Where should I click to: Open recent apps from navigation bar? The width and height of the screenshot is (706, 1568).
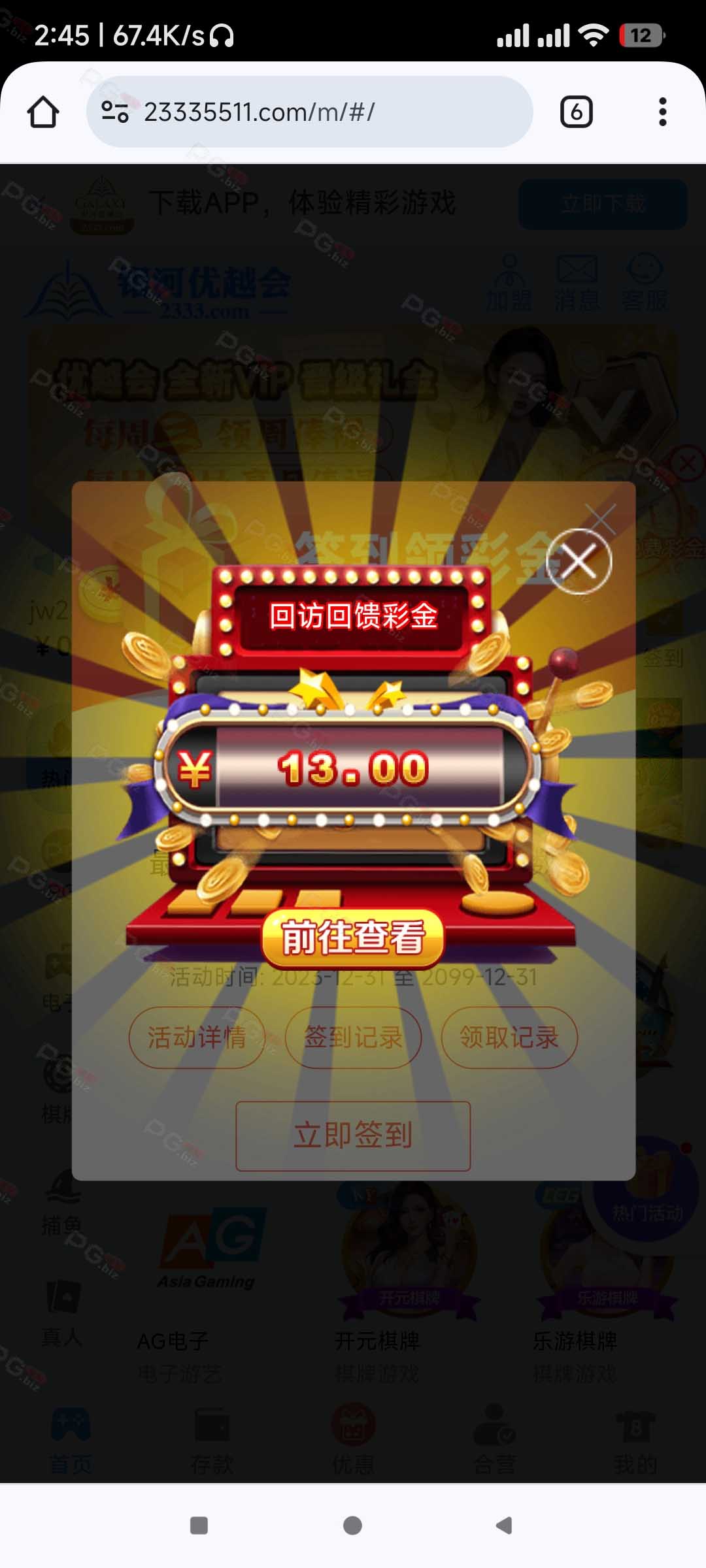point(199,1526)
